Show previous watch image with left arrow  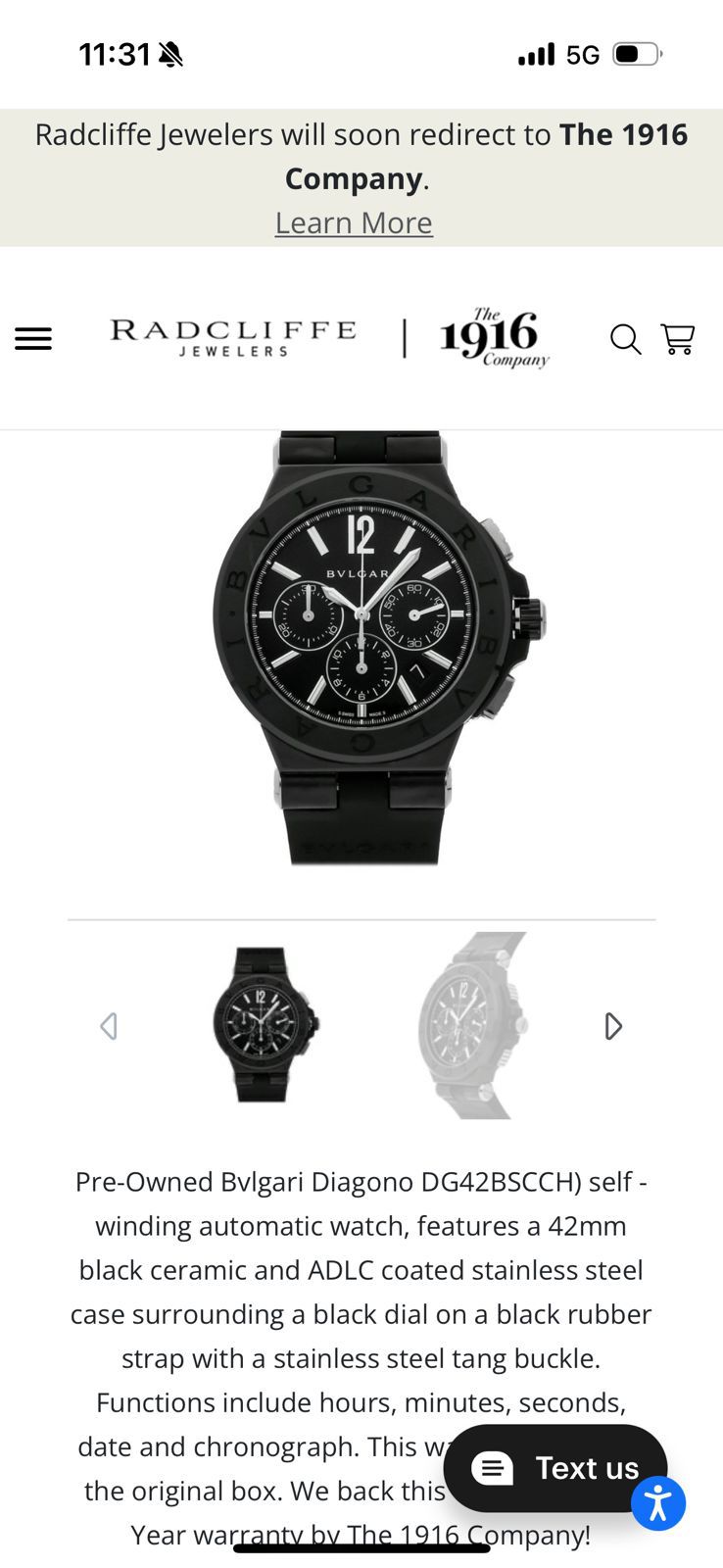pyautogui.click(x=109, y=1026)
